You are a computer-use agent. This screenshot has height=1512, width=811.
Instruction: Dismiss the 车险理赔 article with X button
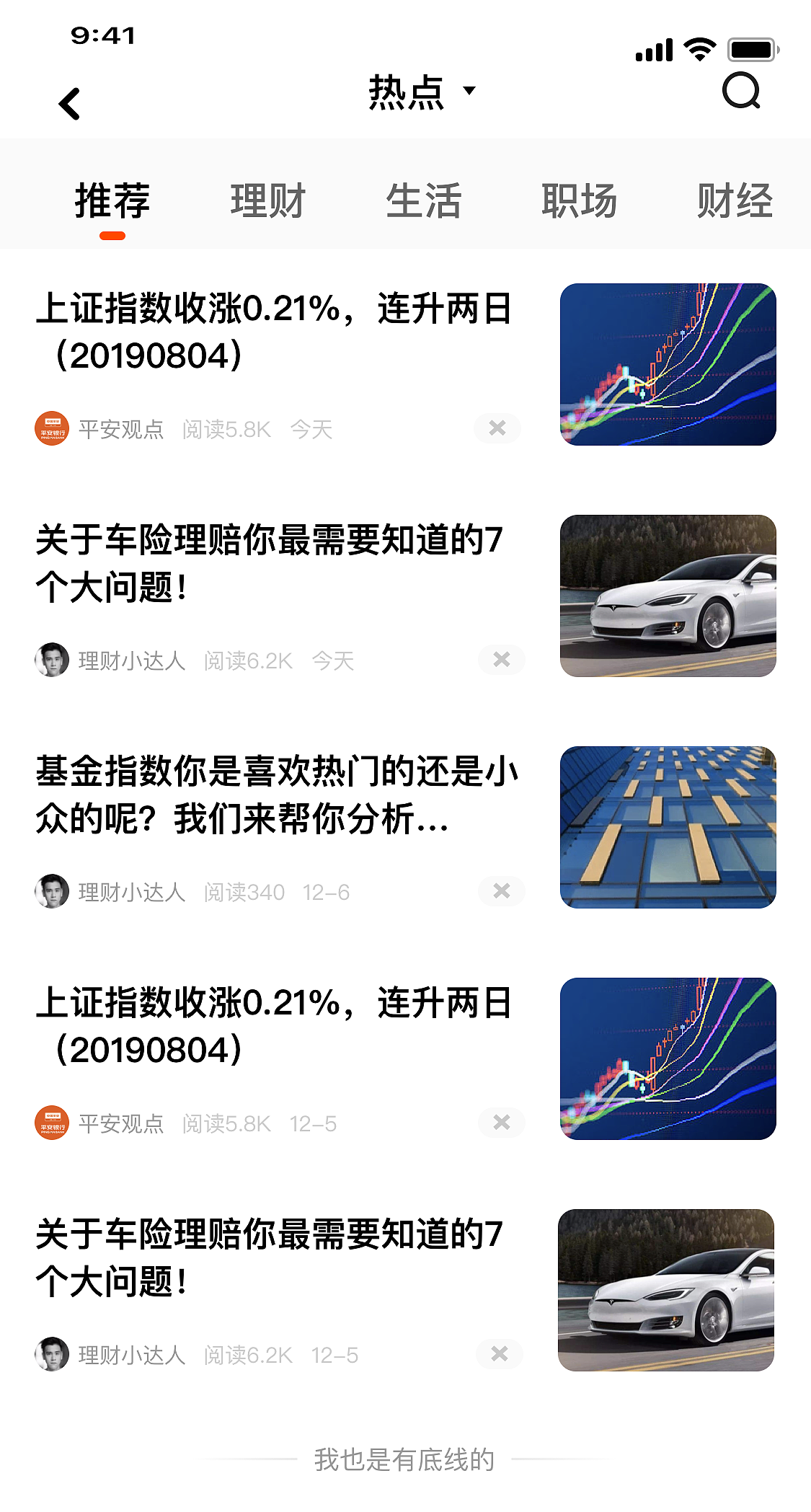click(500, 660)
